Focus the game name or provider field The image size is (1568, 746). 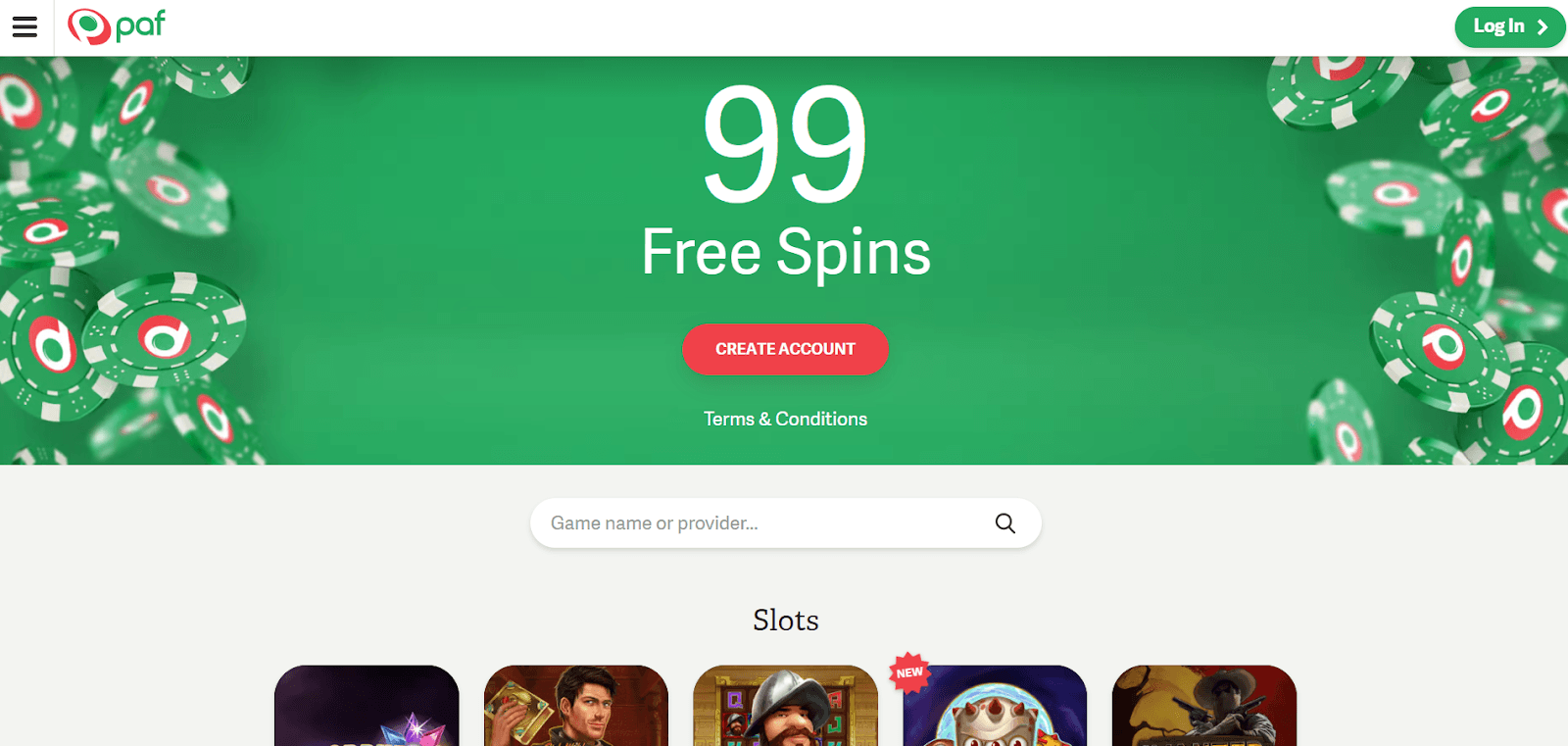click(x=764, y=523)
